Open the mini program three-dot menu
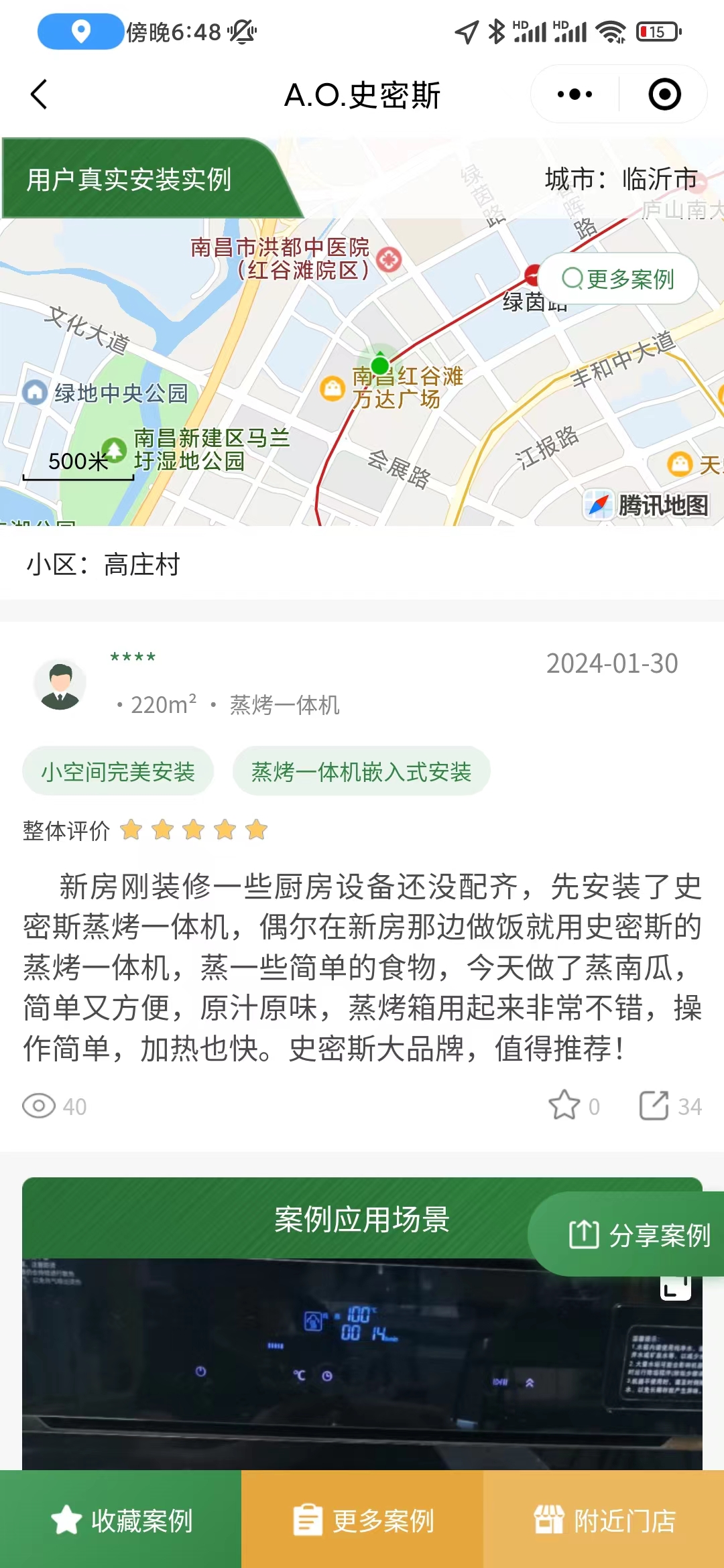 575,94
